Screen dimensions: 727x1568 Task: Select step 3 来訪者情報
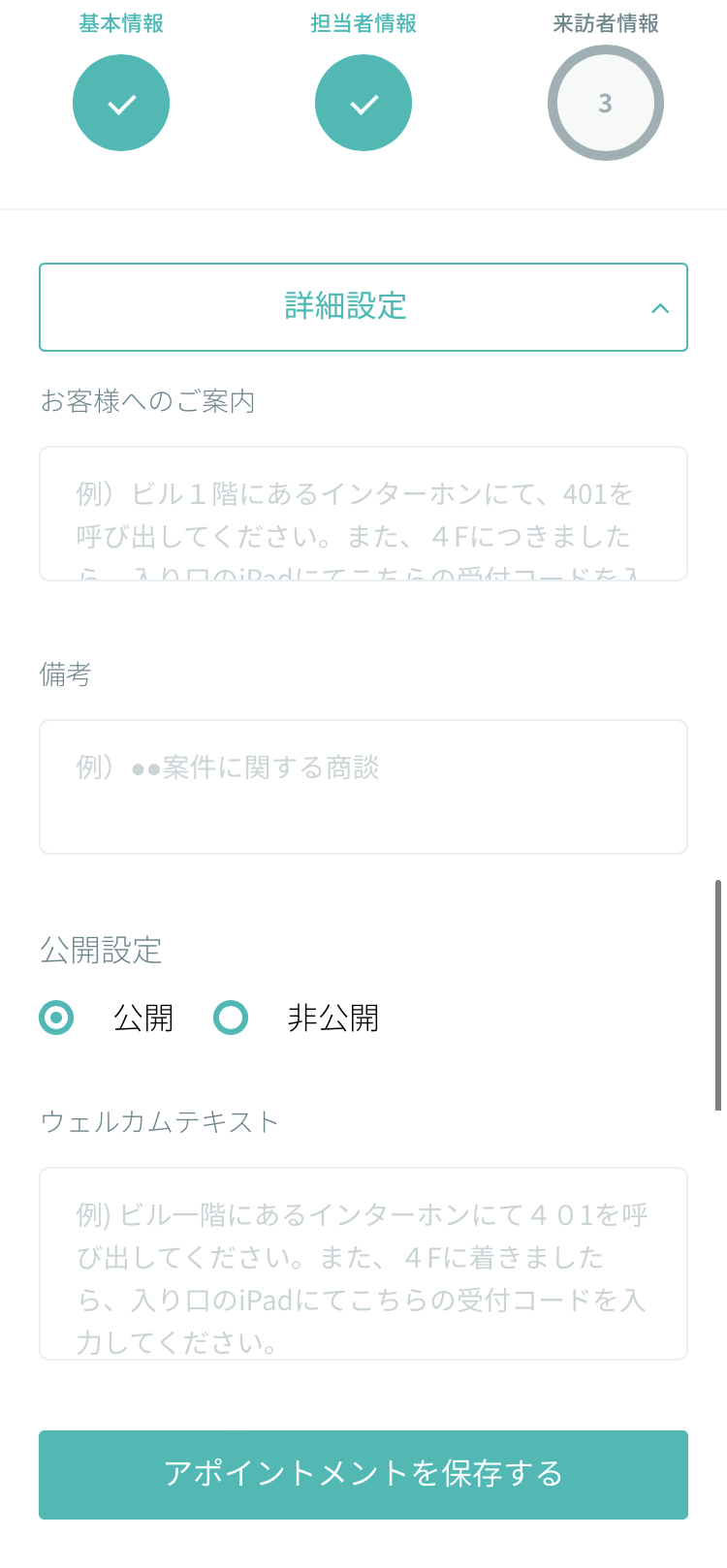606,103
